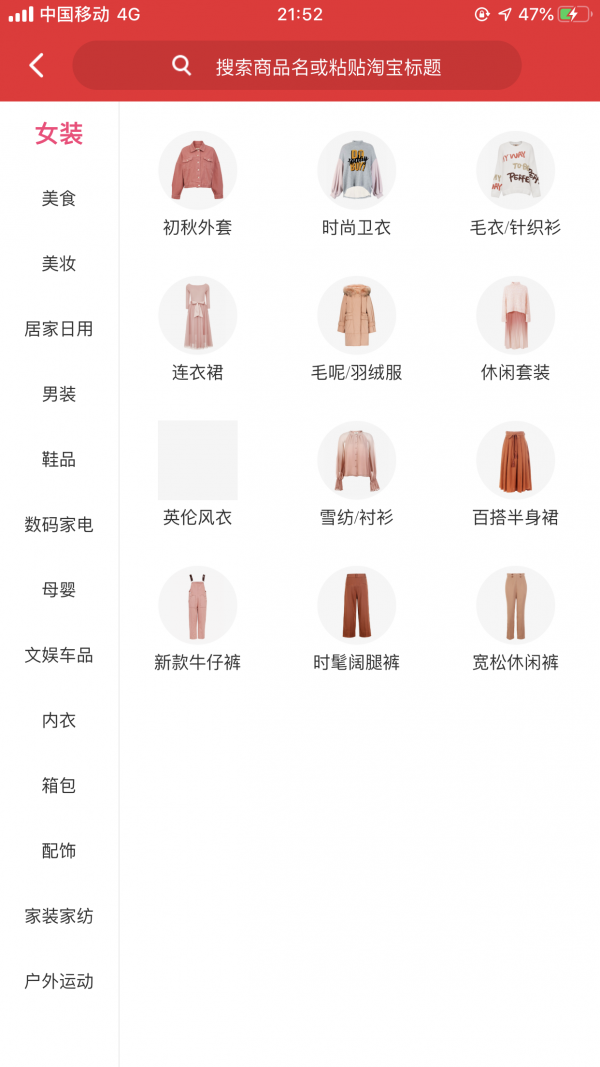The image size is (600, 1067).
Task: Open the 初秋外套 subcategory
Action: pyautogui.click(x=198, y=185)
